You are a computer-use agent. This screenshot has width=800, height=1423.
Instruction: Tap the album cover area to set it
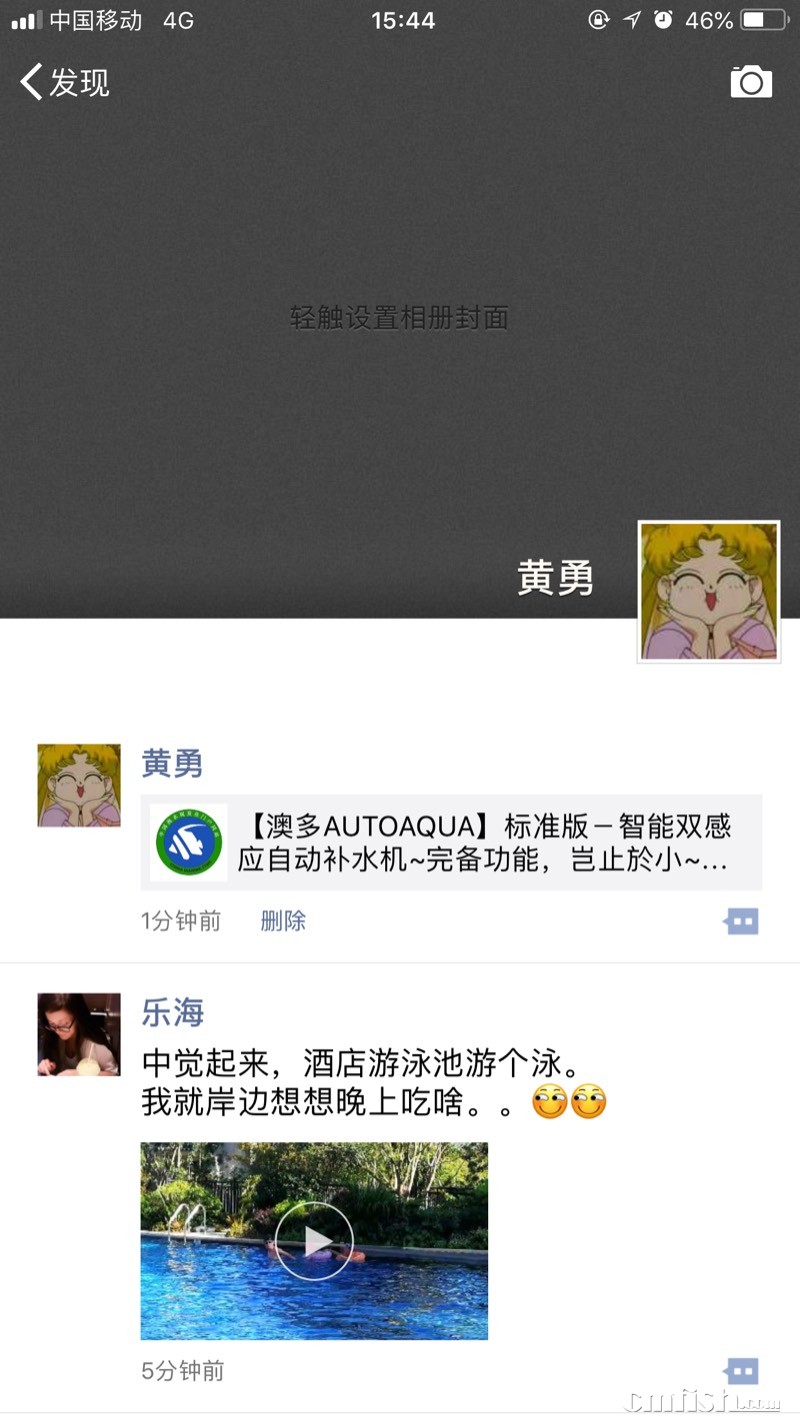coord(399,318)
